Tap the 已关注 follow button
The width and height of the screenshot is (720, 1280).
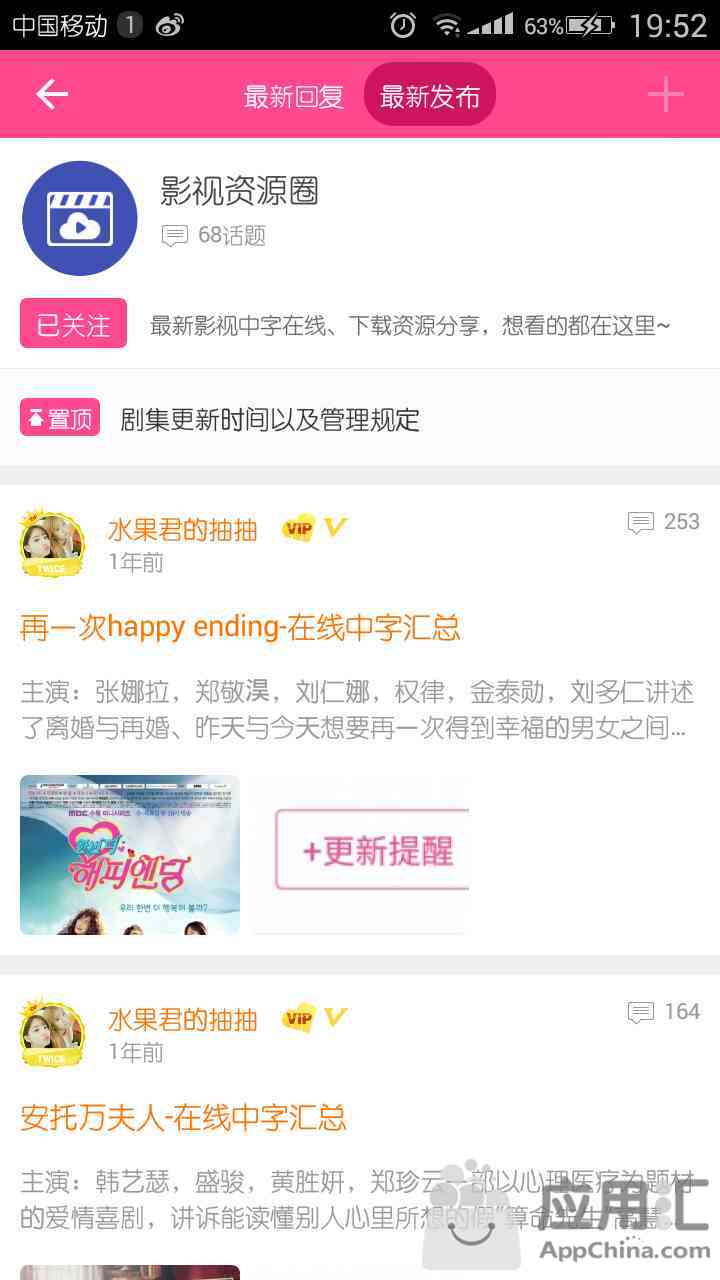[x=73, y=324]
